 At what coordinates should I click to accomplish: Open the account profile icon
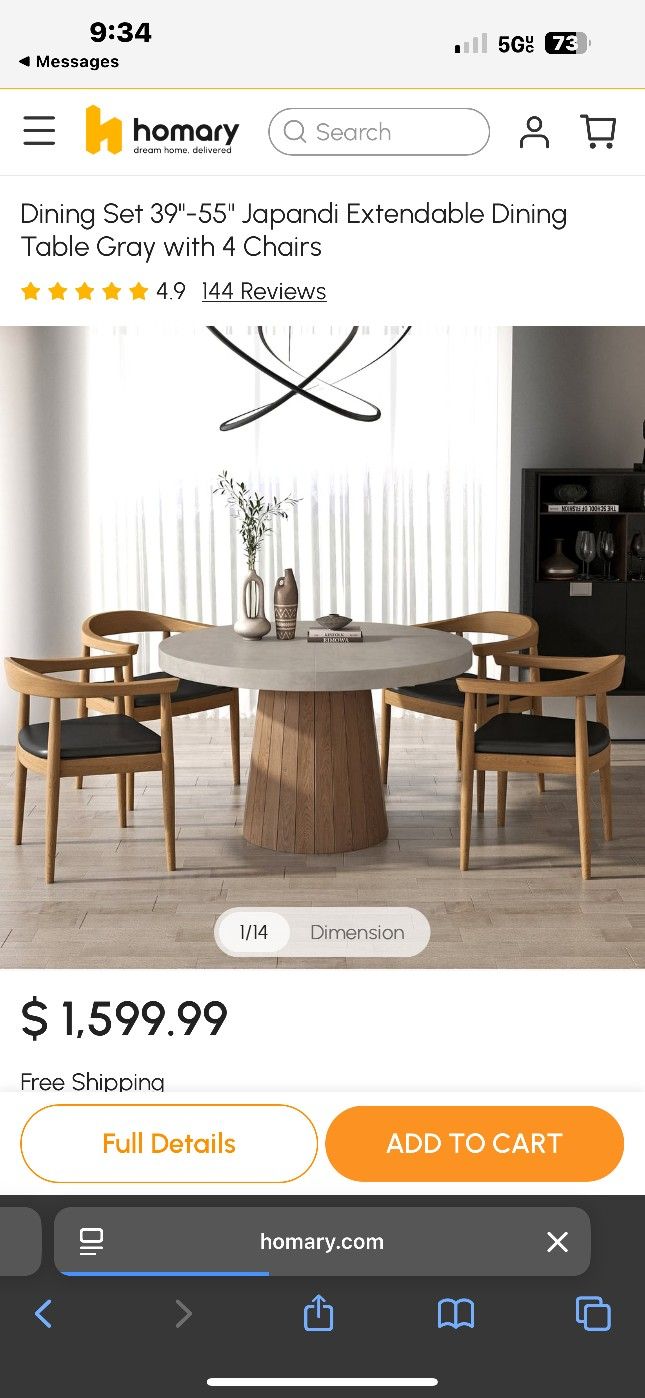click(x=534, y=132)
